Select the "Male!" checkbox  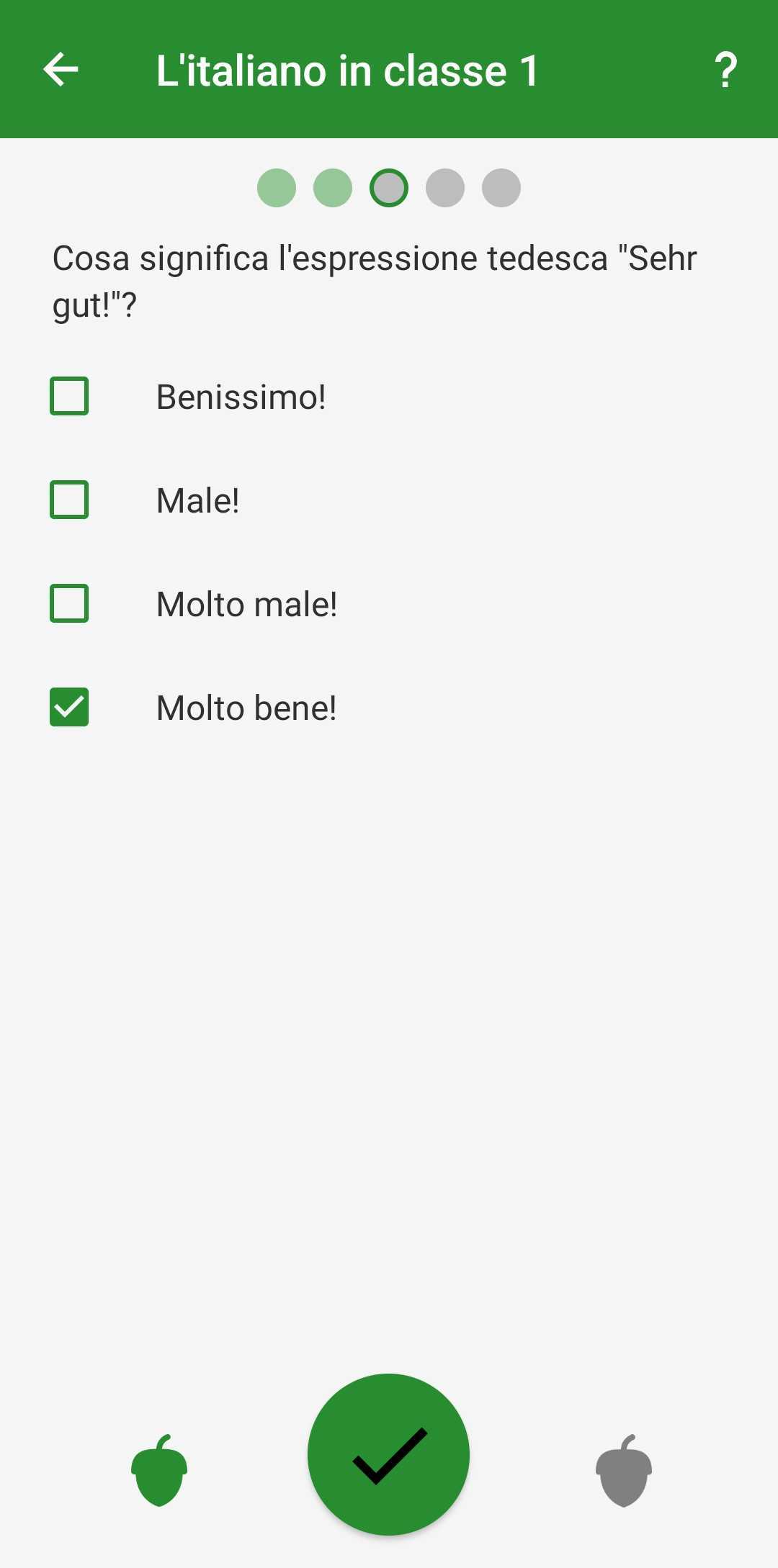(x=69, y=500)
